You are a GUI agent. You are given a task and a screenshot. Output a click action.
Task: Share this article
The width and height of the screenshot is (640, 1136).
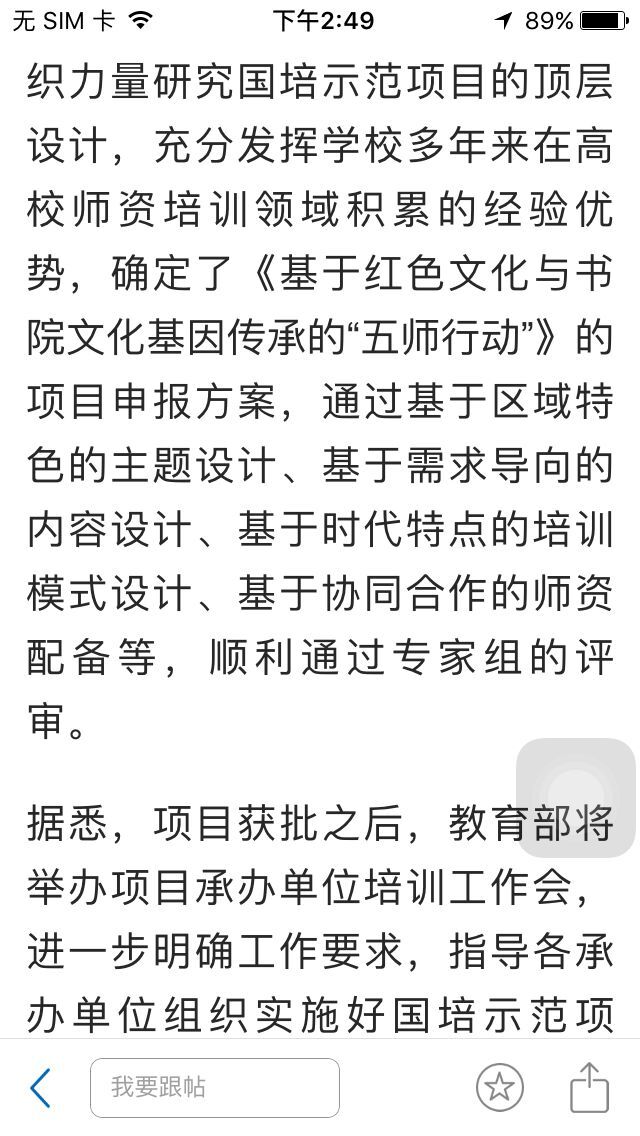coord(589,1087)
